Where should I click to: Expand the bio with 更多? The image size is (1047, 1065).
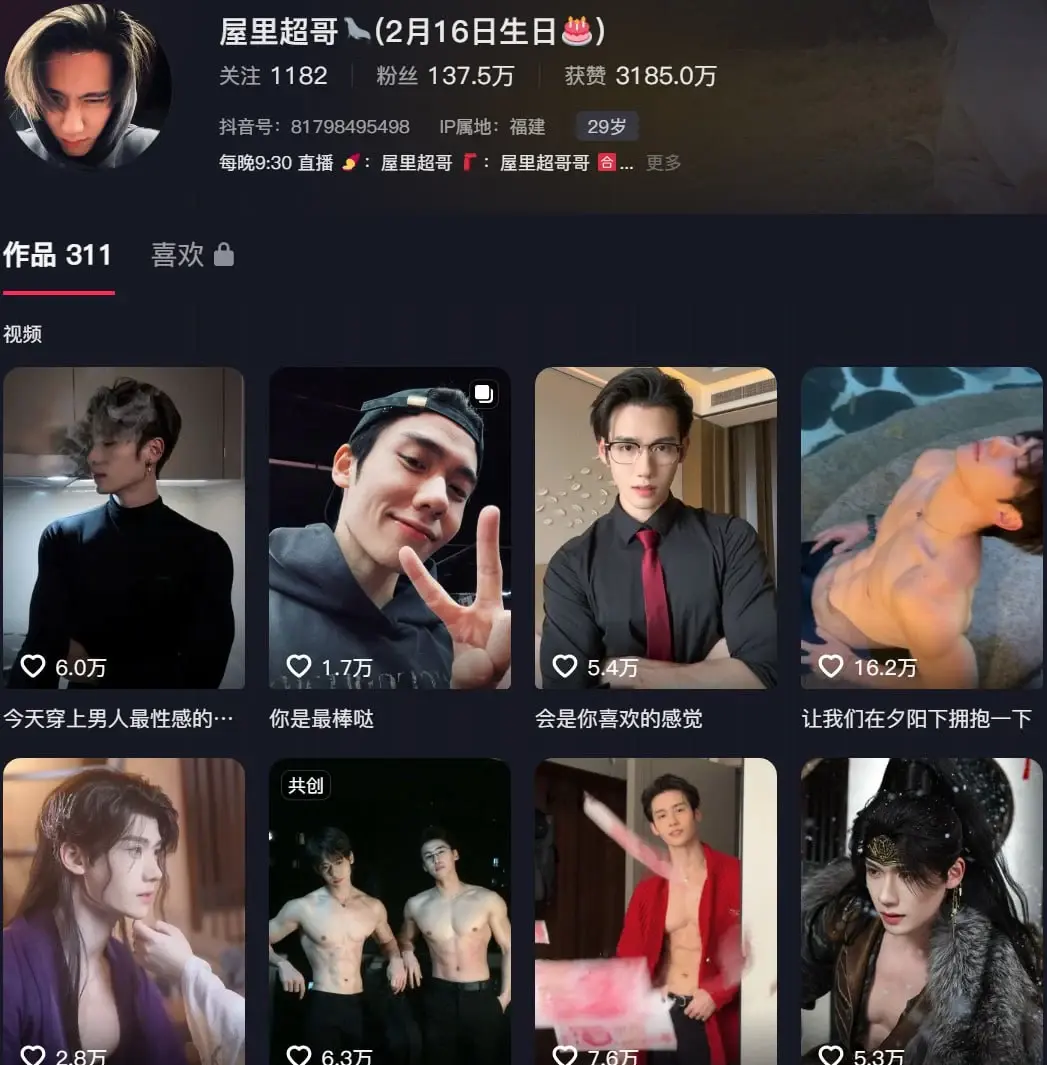[663, 163]
